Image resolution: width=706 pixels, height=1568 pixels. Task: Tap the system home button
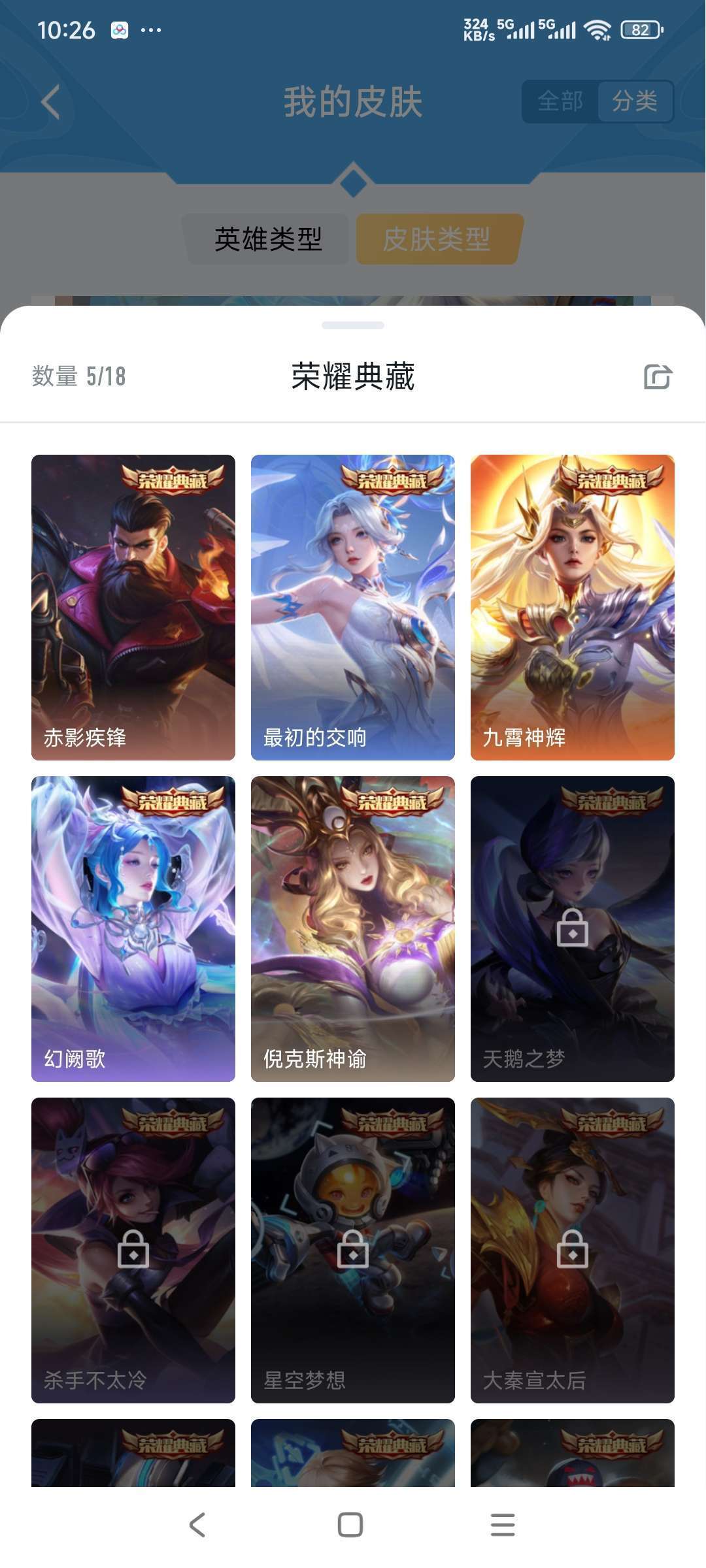coord(350,1525)
